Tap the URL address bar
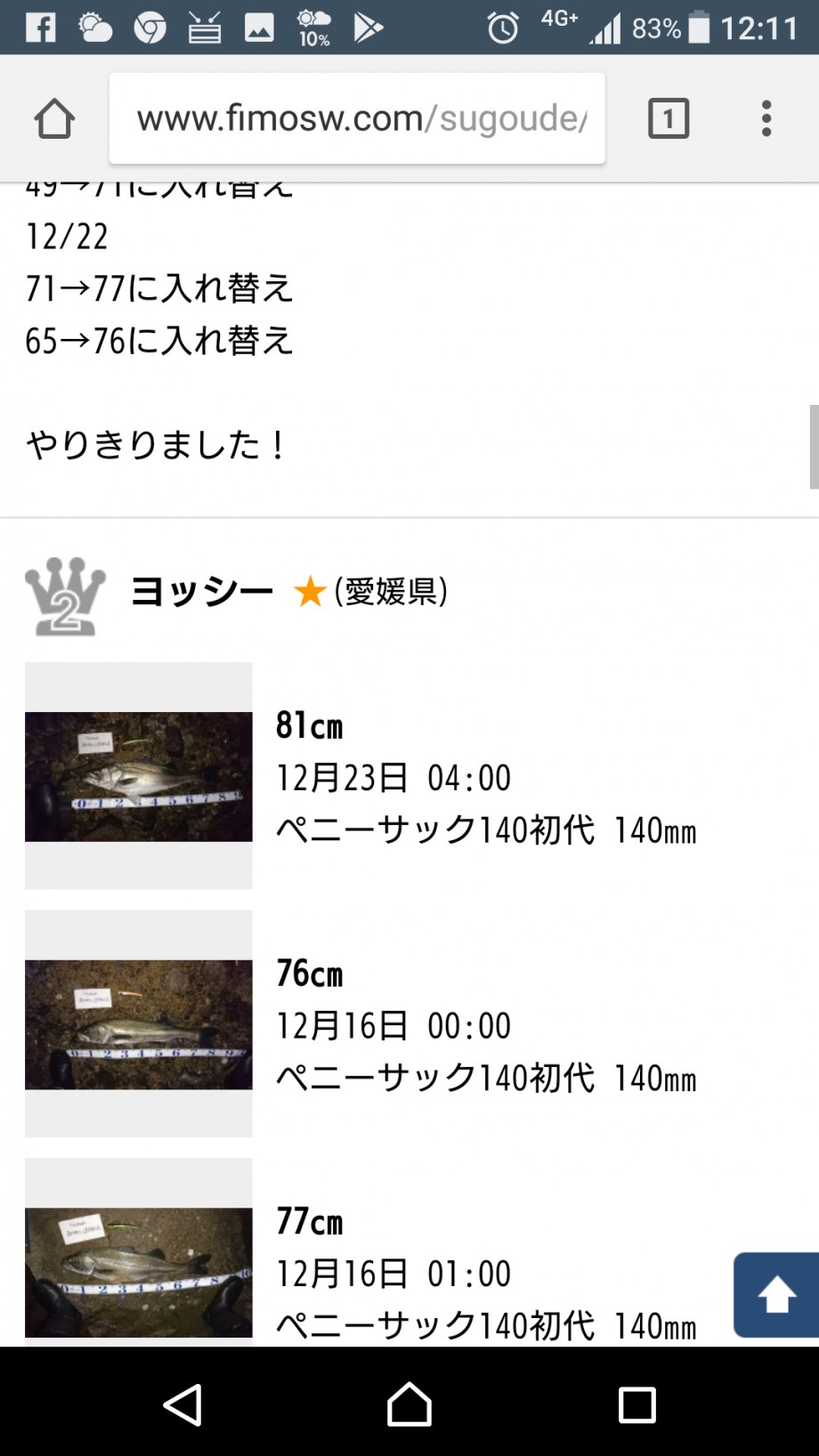Viewport: 819px width, 1456px height. point(357,118)
